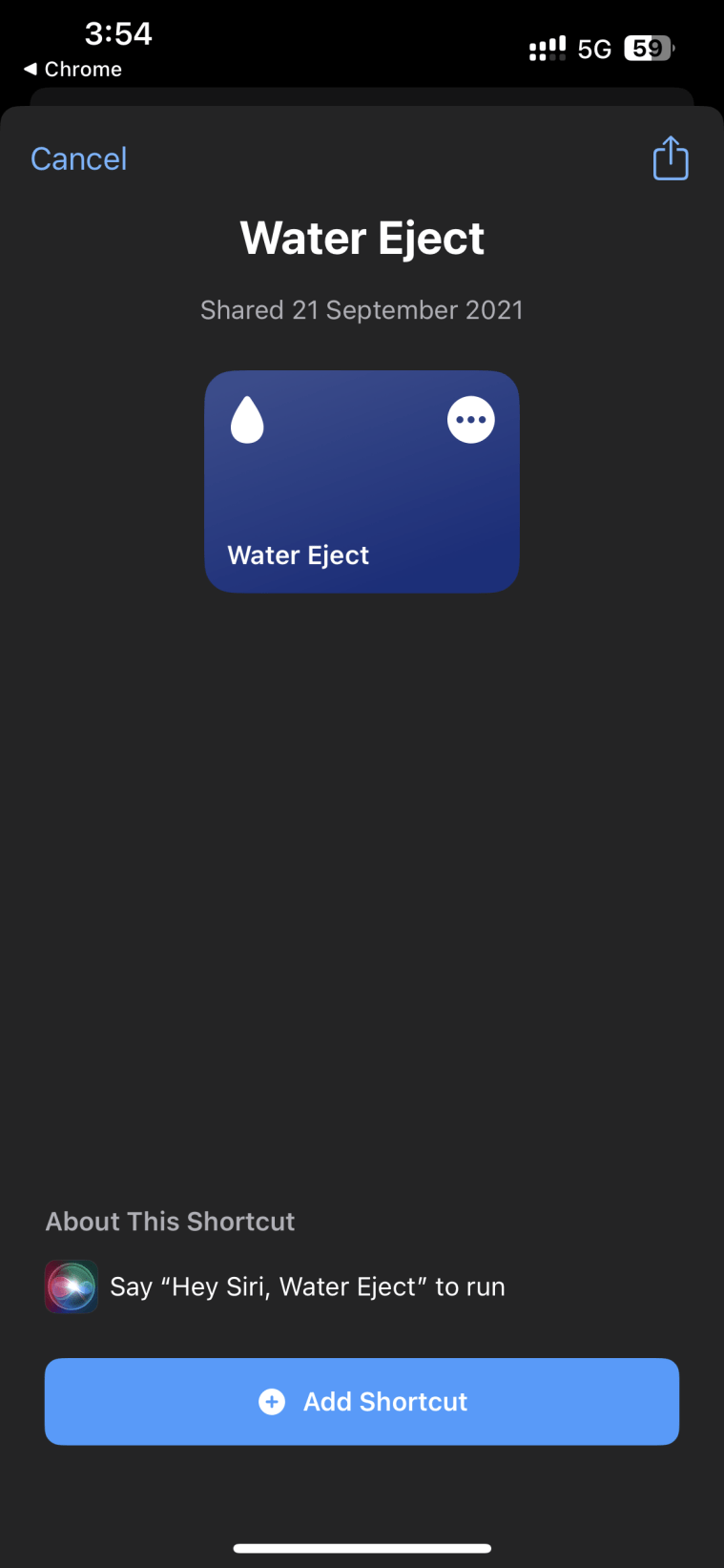Open the three-dot menu on shortcut card
This screenshot has height=1568, width=724.
pyautogui.click(x=471, y=420)
